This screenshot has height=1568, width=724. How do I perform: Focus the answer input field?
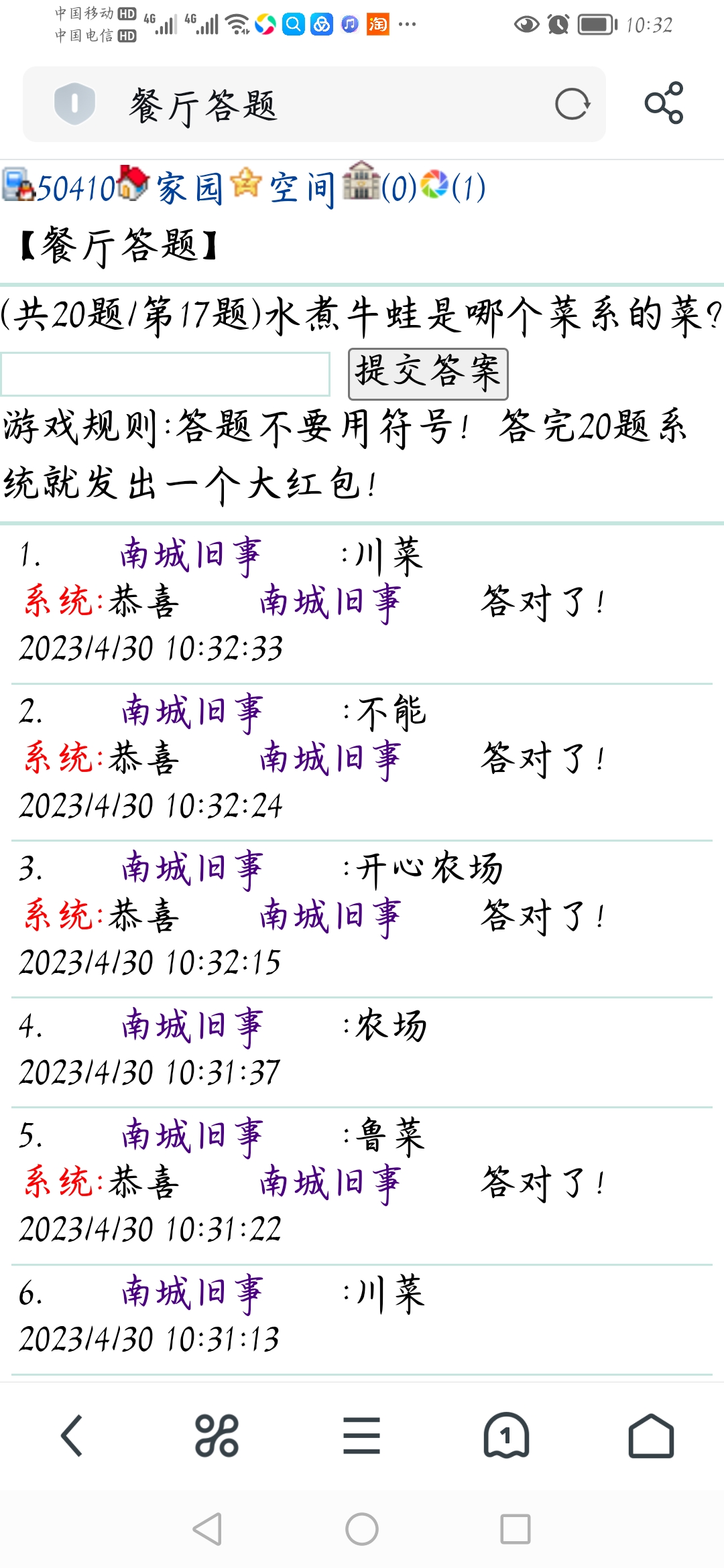click(166, 374)
